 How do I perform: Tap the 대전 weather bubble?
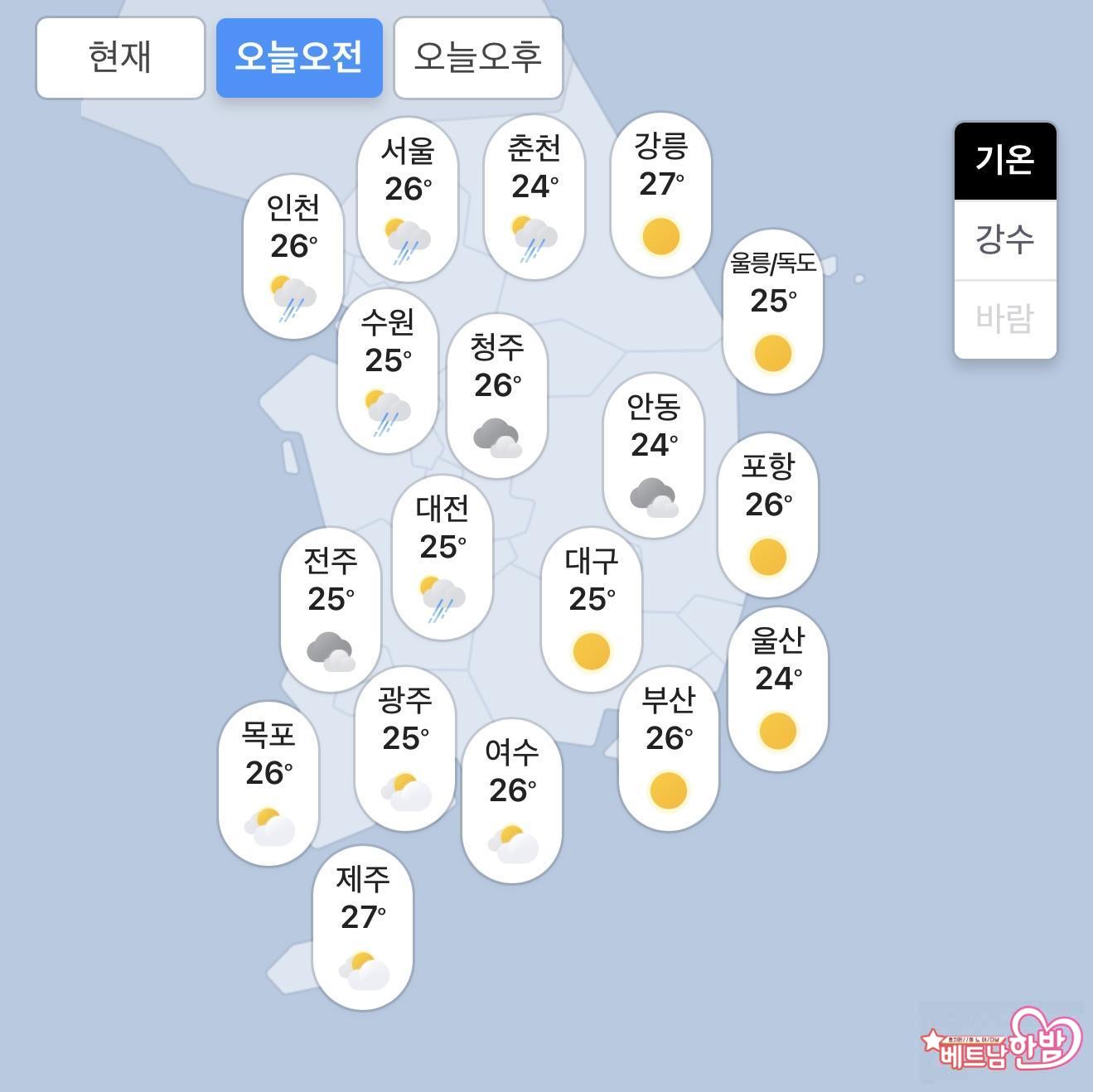(x=443, y=557)
